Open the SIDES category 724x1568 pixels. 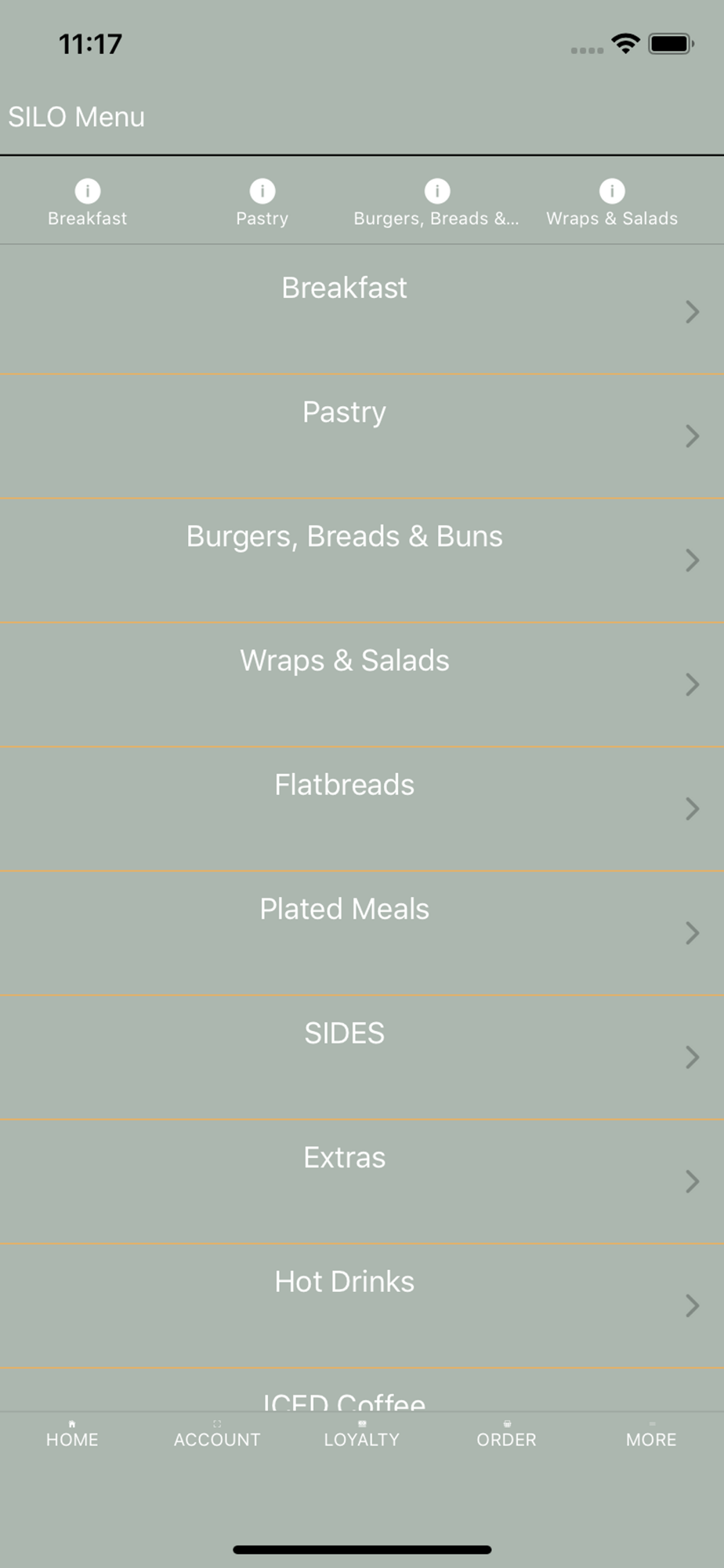(x=362, y=1058)
